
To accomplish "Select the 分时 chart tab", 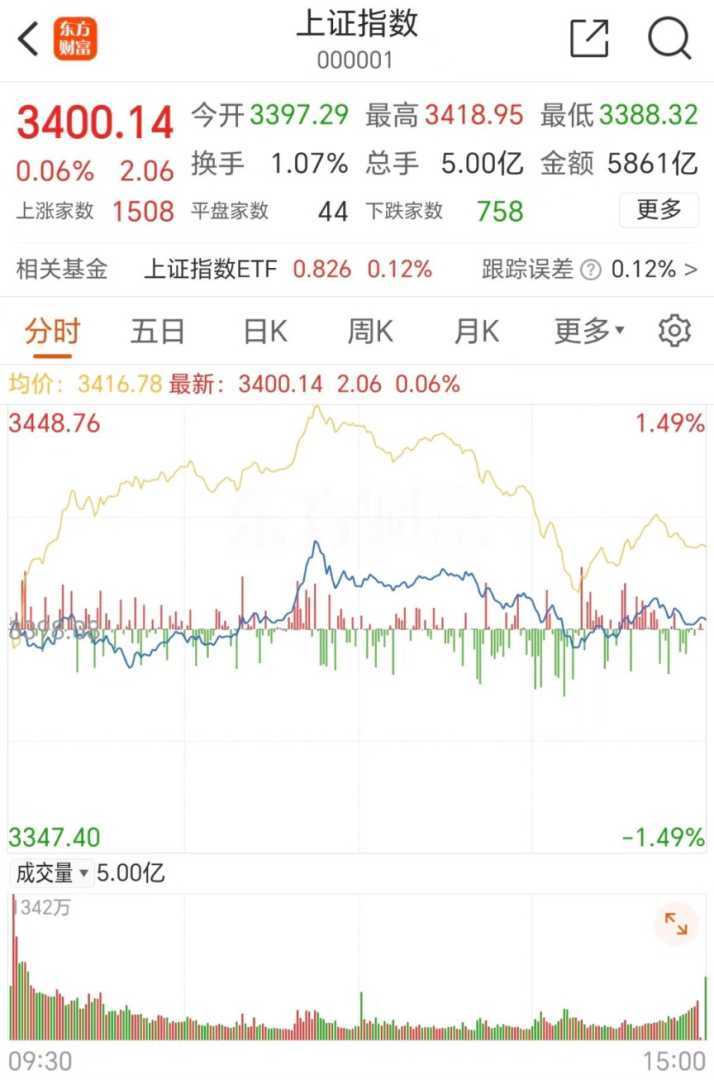I will click(52, 331).
